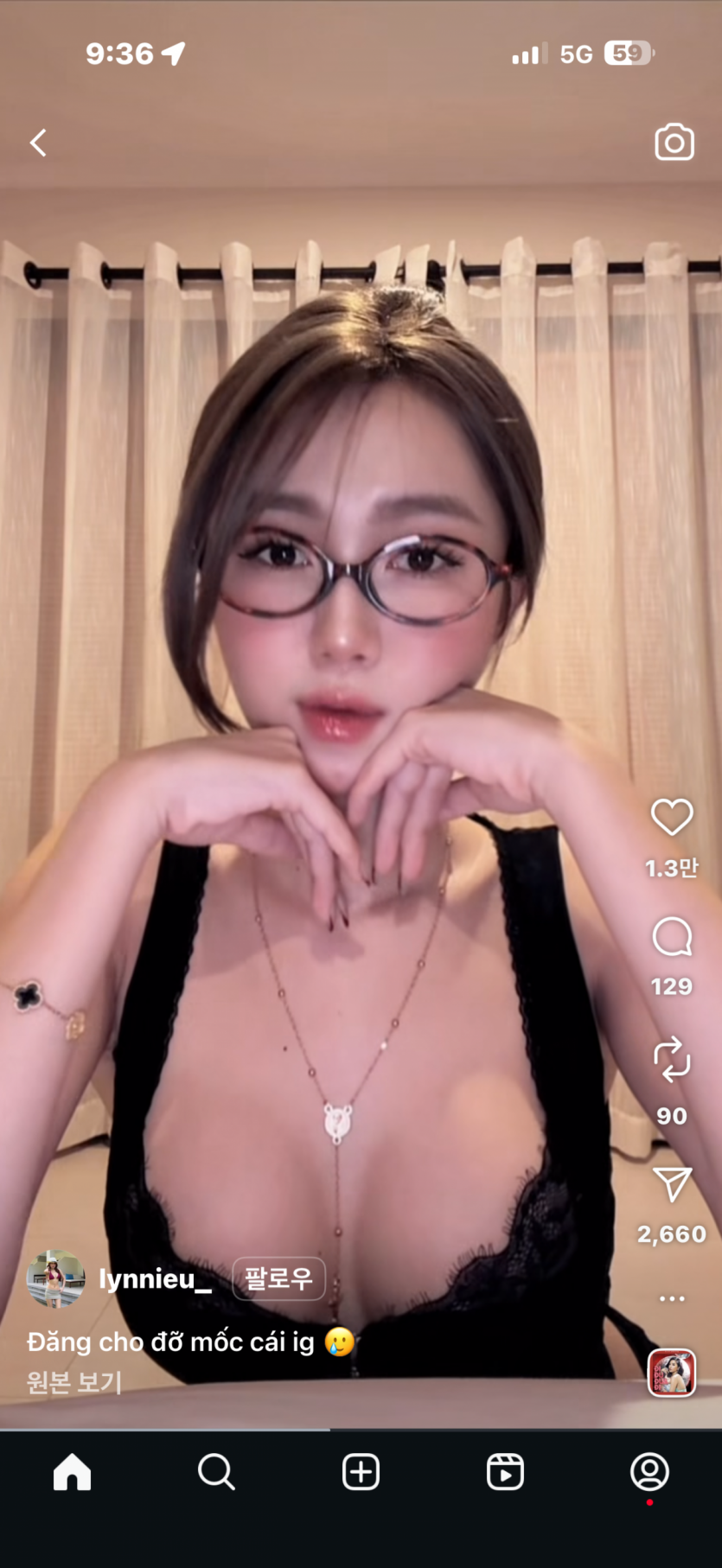
Task: Switch to the Profile tab
Action: click(649, 1471)
